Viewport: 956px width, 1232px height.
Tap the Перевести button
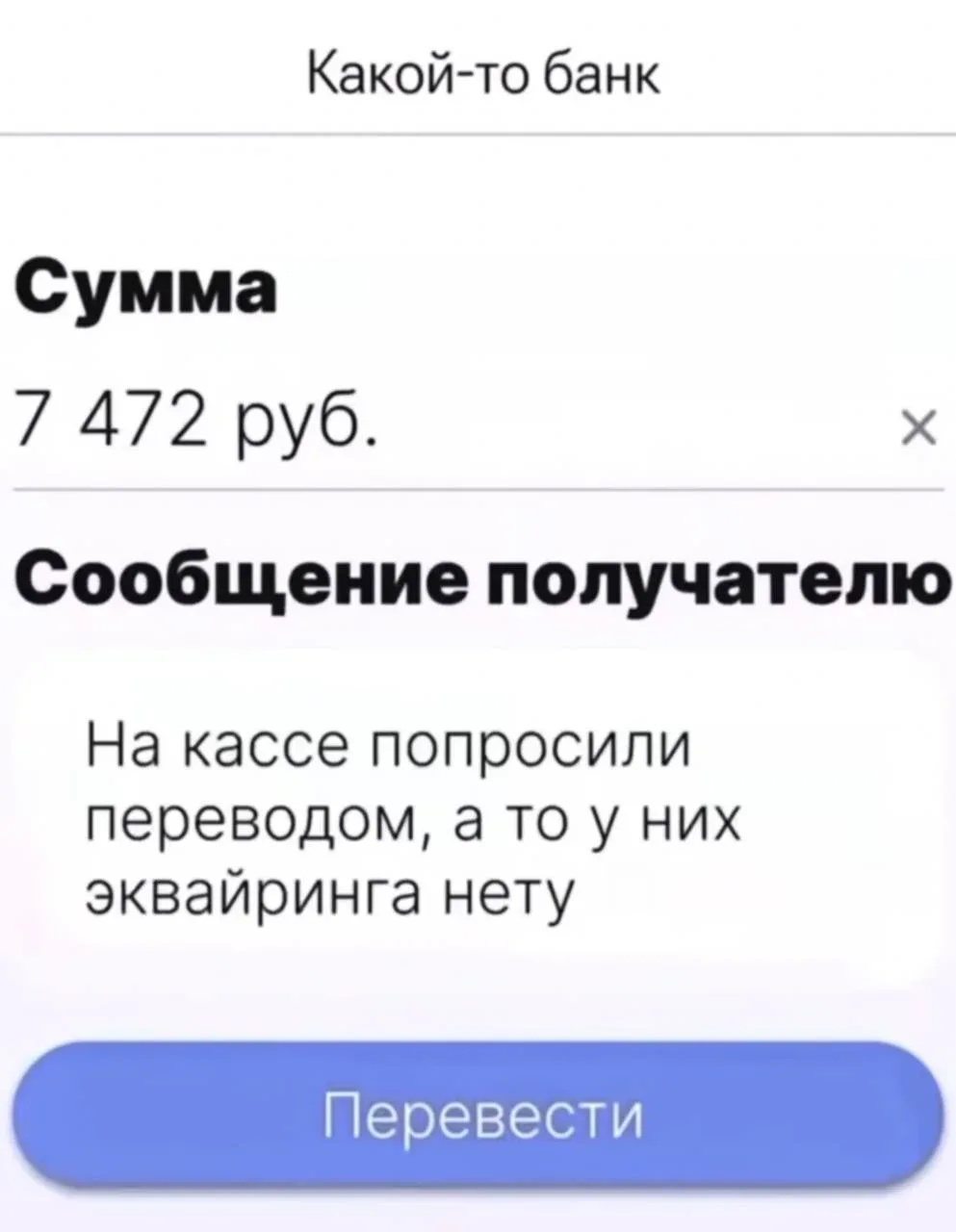pyautogui.click(x=478, y=1116)
